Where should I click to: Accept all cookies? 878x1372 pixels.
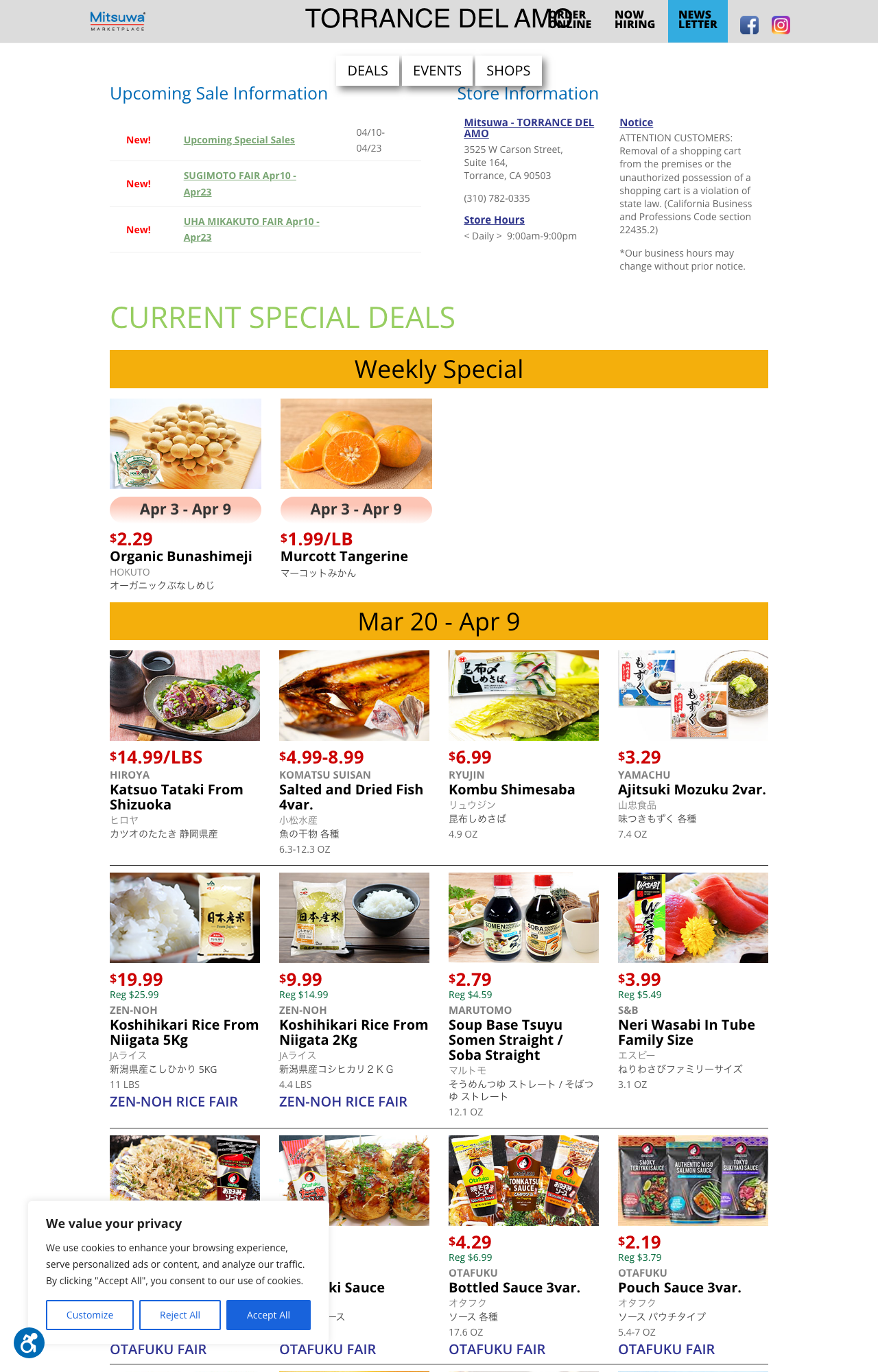(x=268, y=1314)
